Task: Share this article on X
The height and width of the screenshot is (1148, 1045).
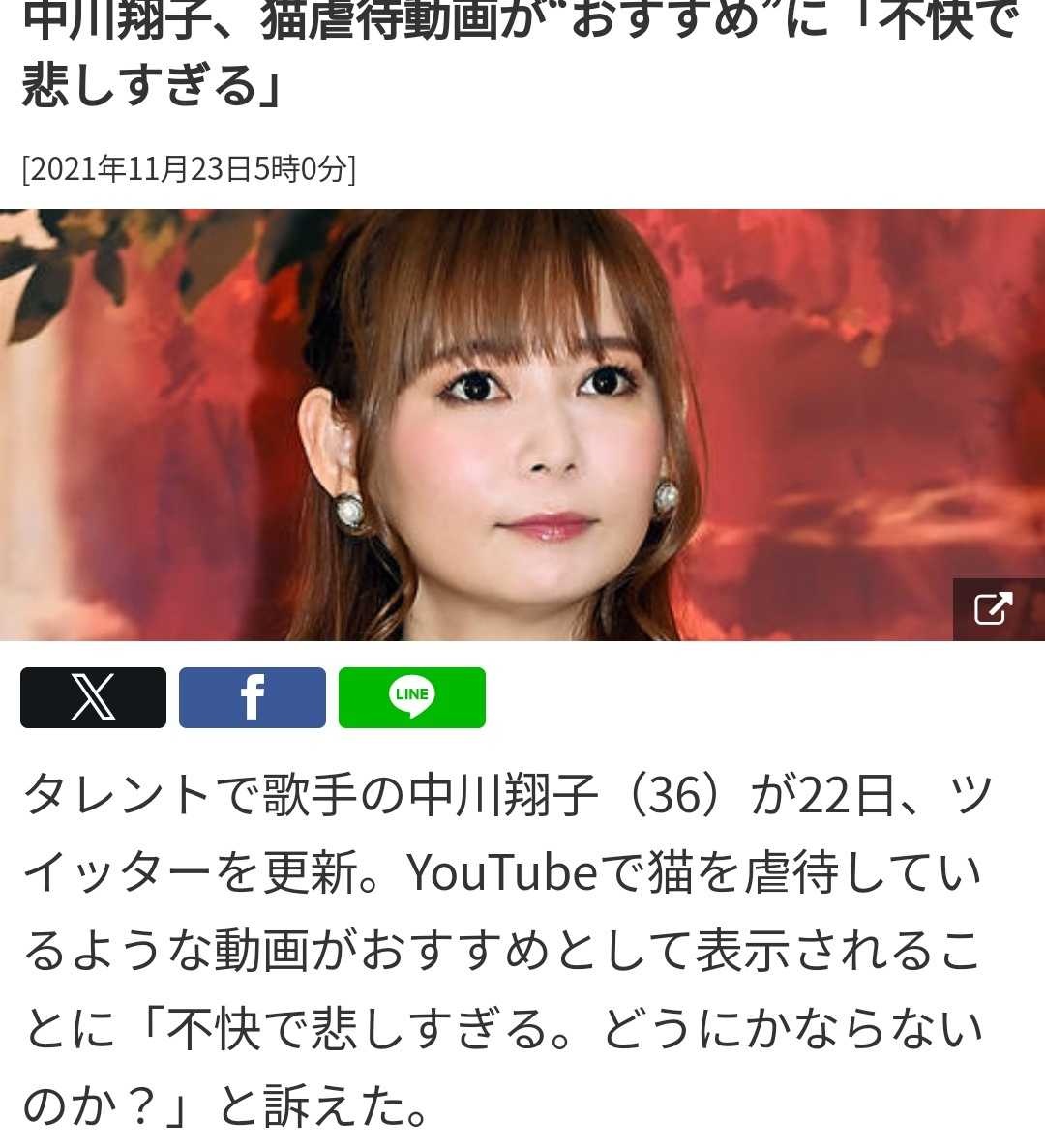Action: pyautogui.click(x=93, y=697)
